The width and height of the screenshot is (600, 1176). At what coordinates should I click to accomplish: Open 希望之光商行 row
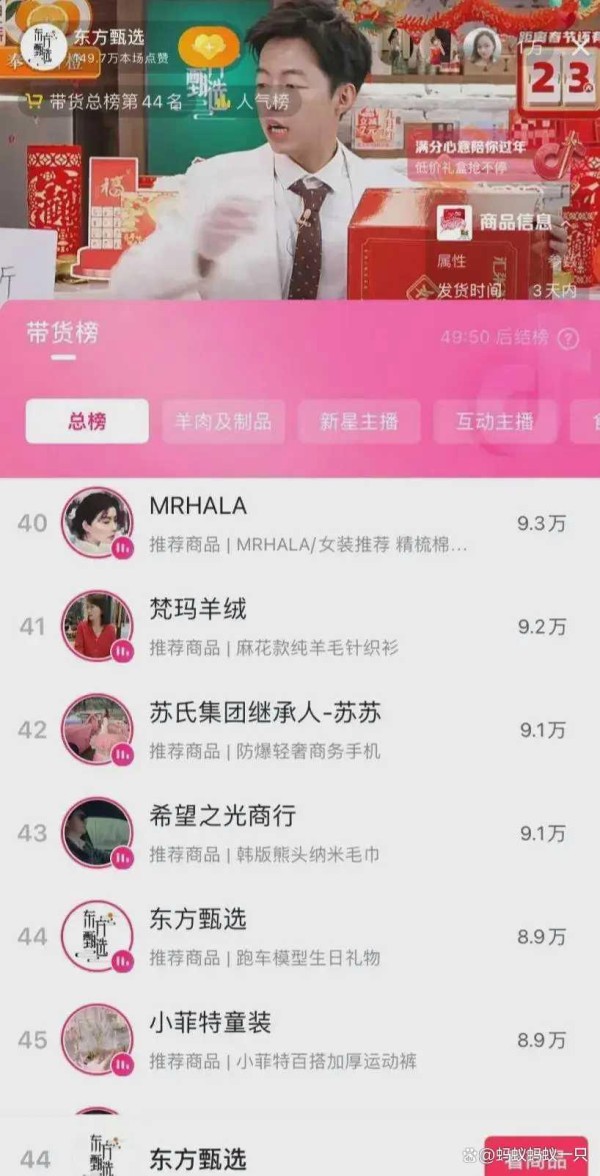(300, 833)
